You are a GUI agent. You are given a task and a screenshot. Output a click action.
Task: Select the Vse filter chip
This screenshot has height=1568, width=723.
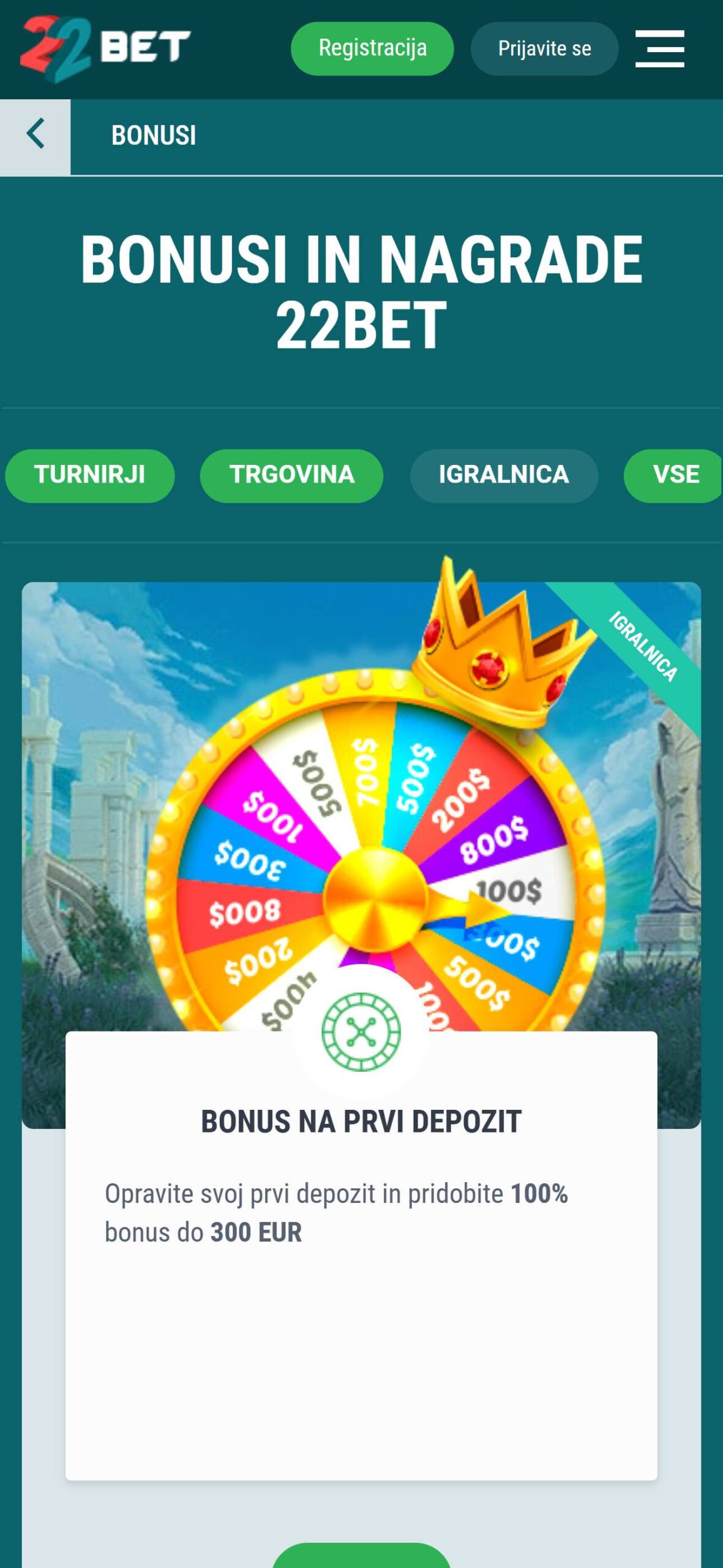(674, 475)
